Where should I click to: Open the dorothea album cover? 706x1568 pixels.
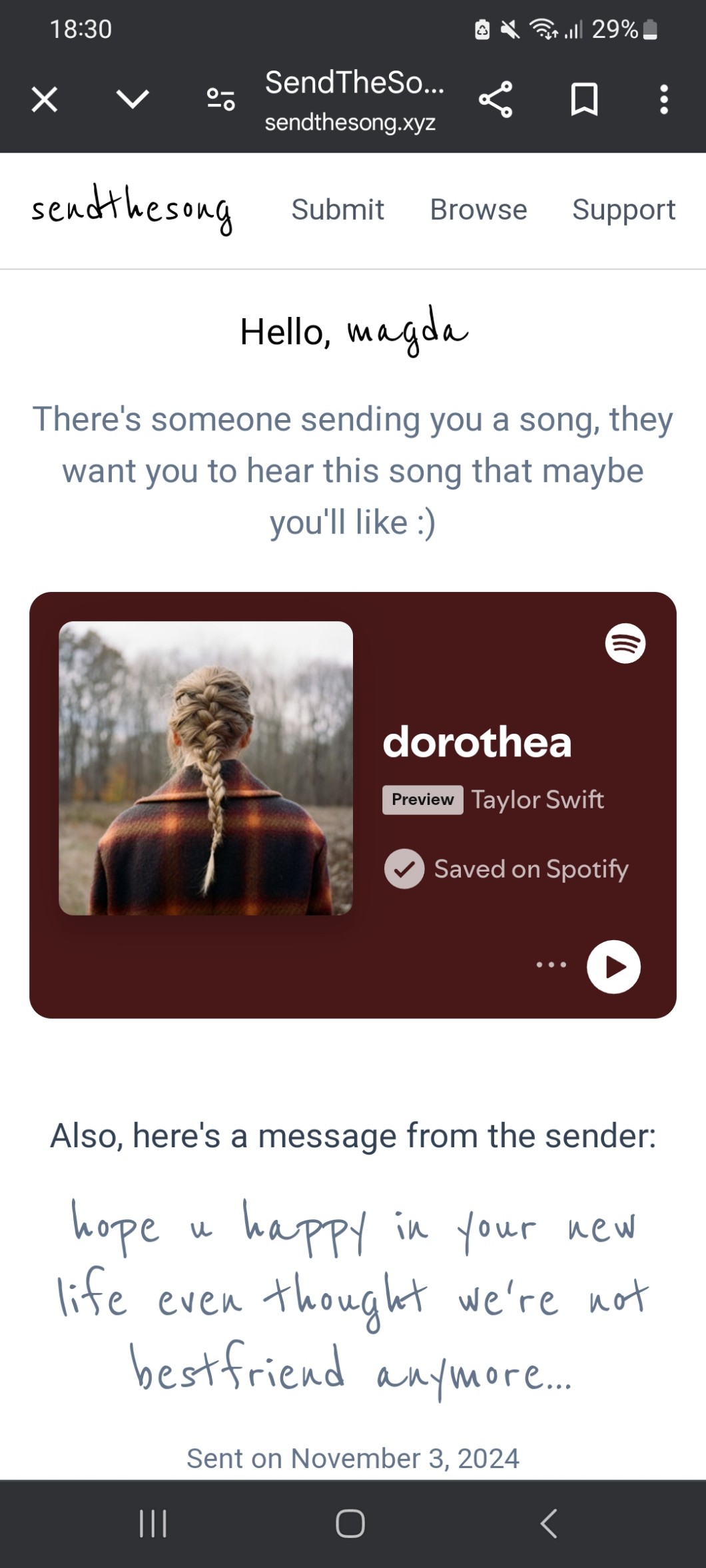206,768
